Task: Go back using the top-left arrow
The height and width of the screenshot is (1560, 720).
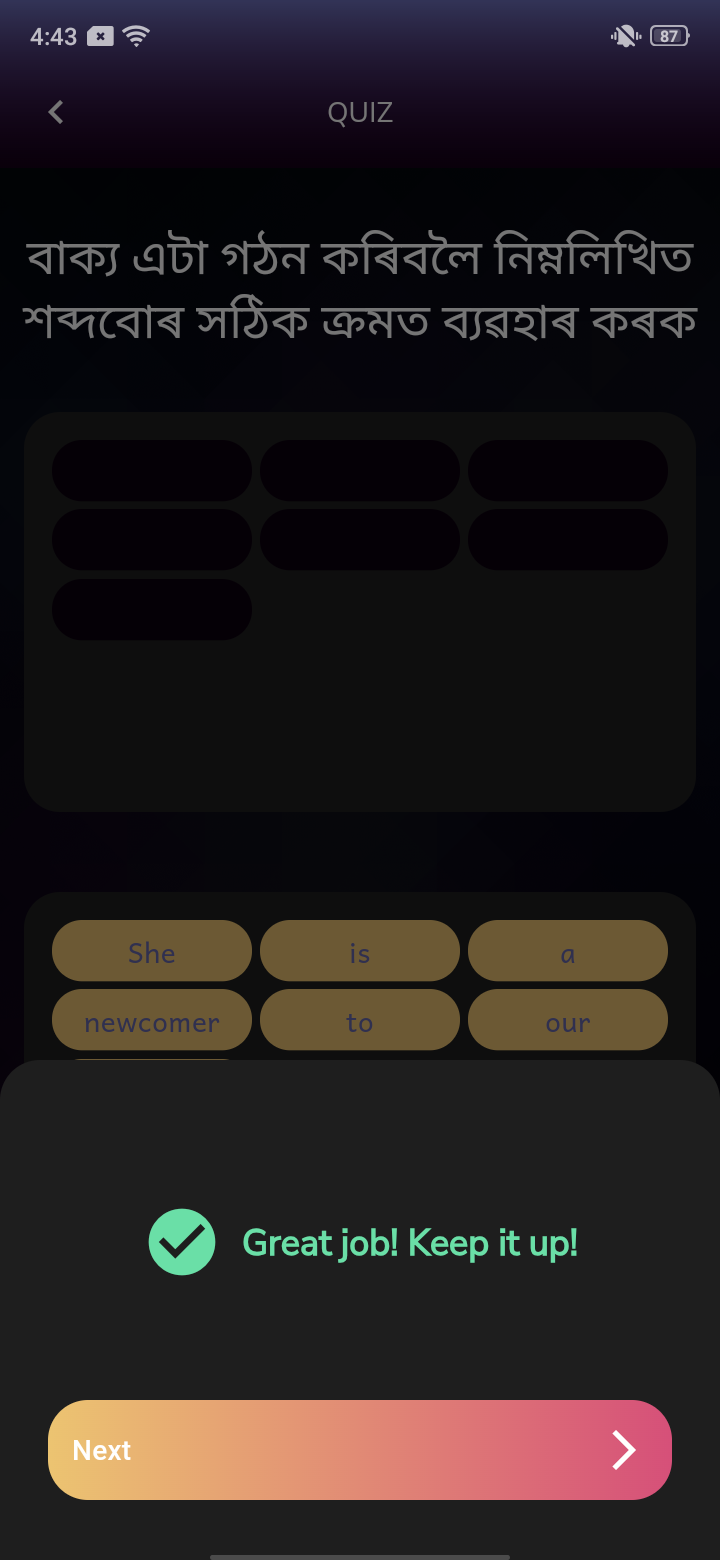Action: click(56, 113)
